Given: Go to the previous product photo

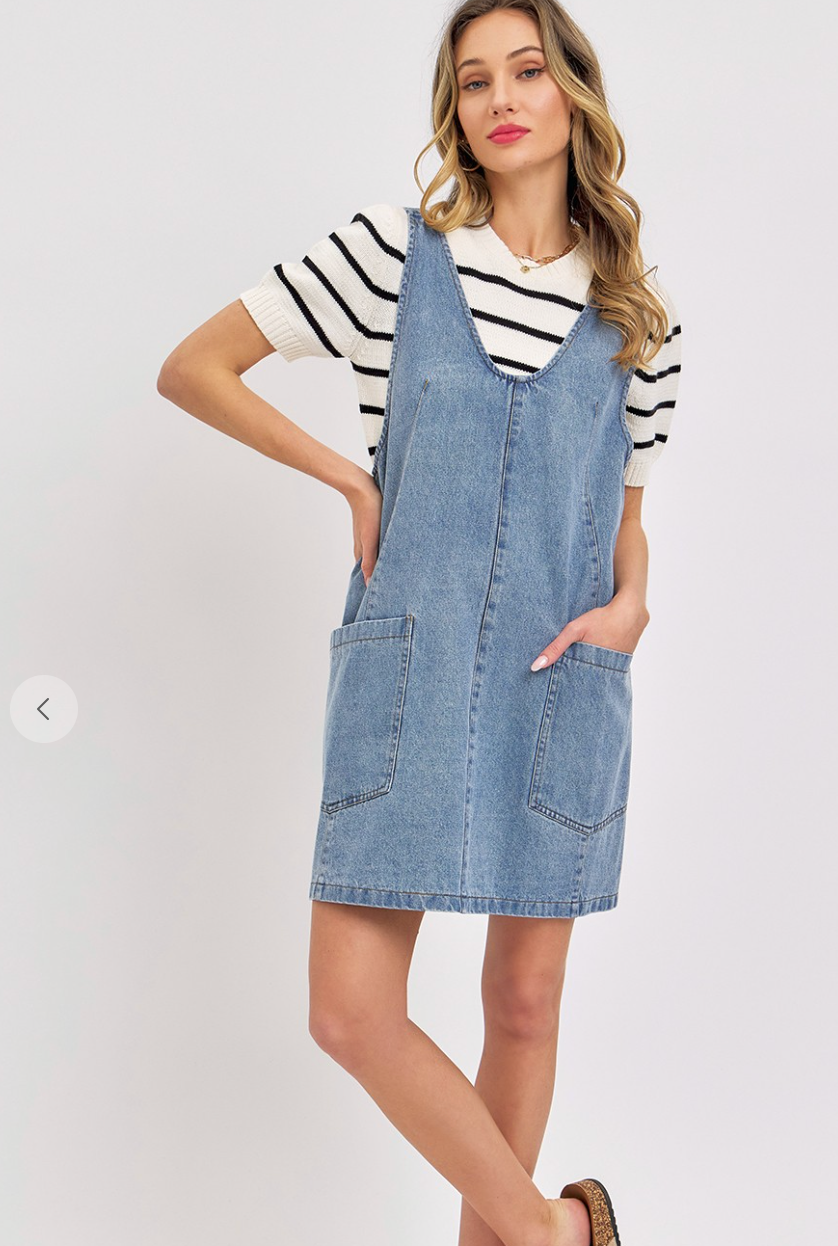Looking at the screenshot, I should pyautogui.click(x=44, y=709).
